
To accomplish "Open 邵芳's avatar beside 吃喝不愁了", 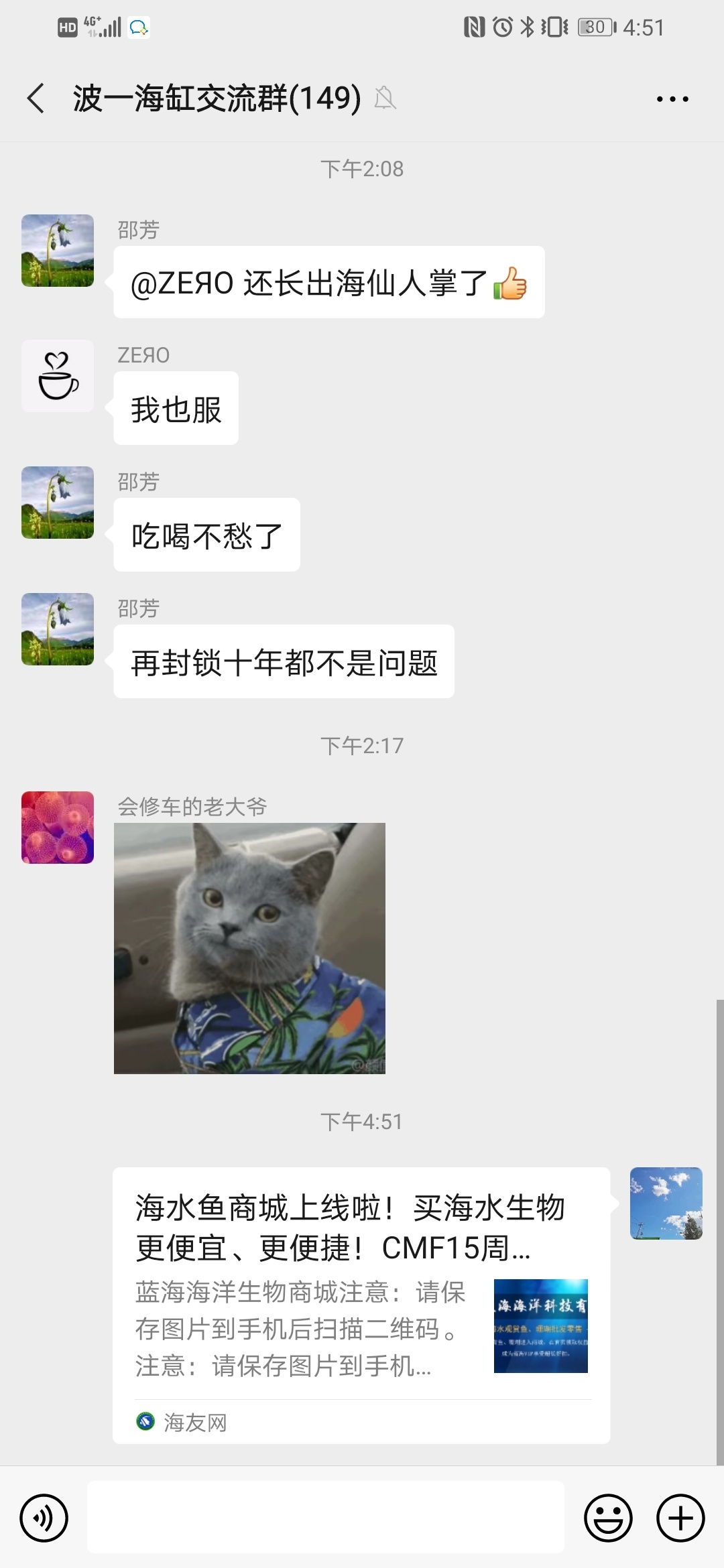I will [x=58, y=503].
